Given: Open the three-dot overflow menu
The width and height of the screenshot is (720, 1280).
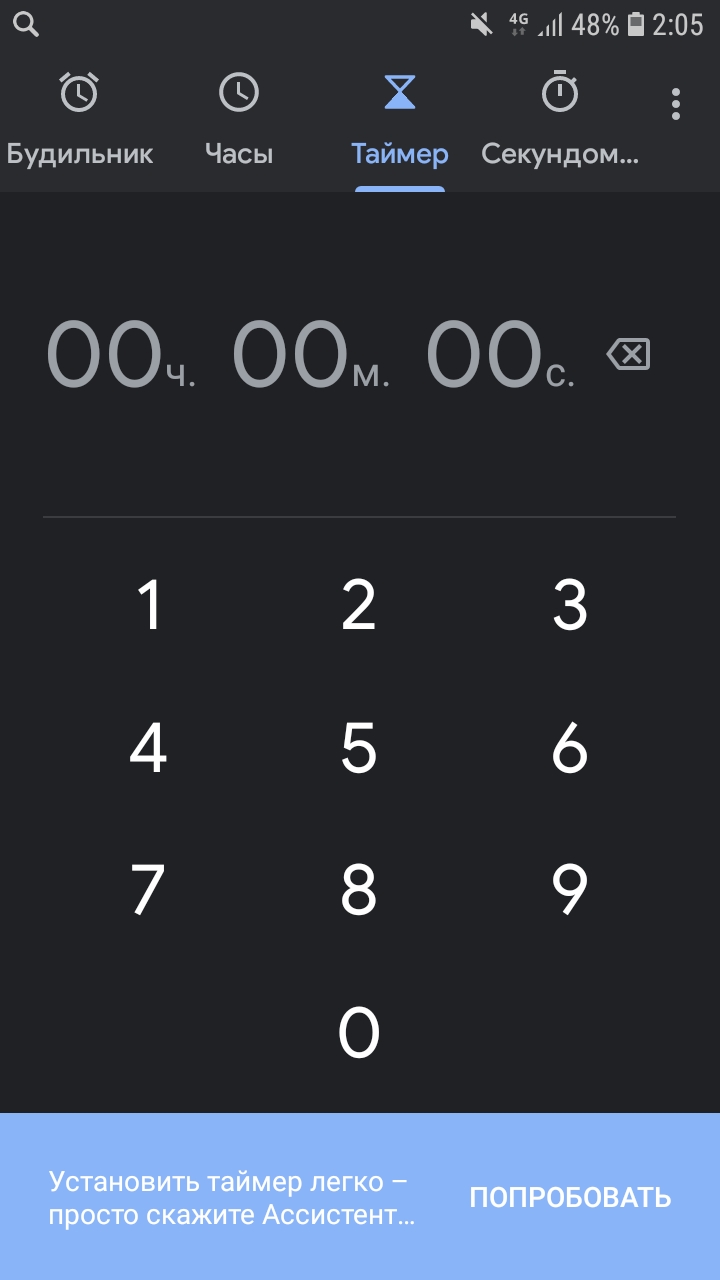Looking at the screenshot, I should pos(677,104).
